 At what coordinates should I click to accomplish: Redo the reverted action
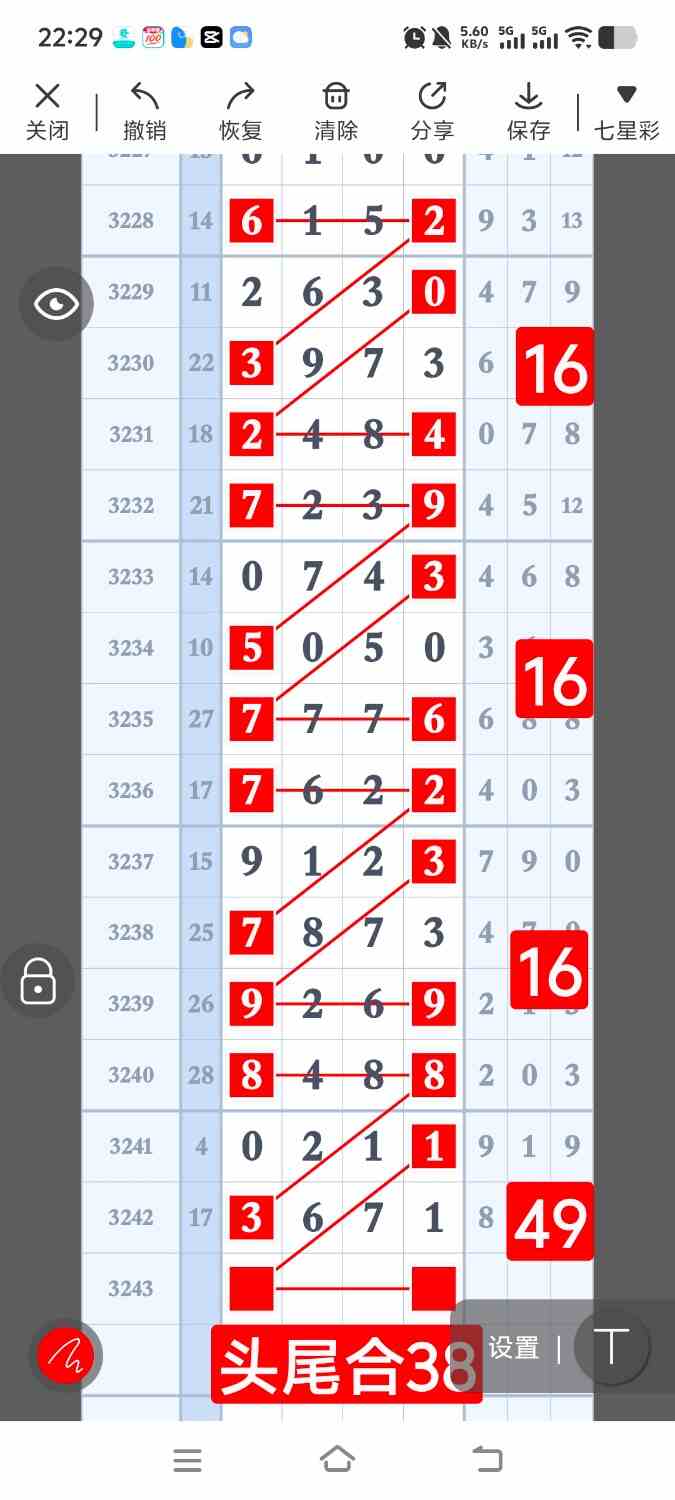[x=240, y=111]
